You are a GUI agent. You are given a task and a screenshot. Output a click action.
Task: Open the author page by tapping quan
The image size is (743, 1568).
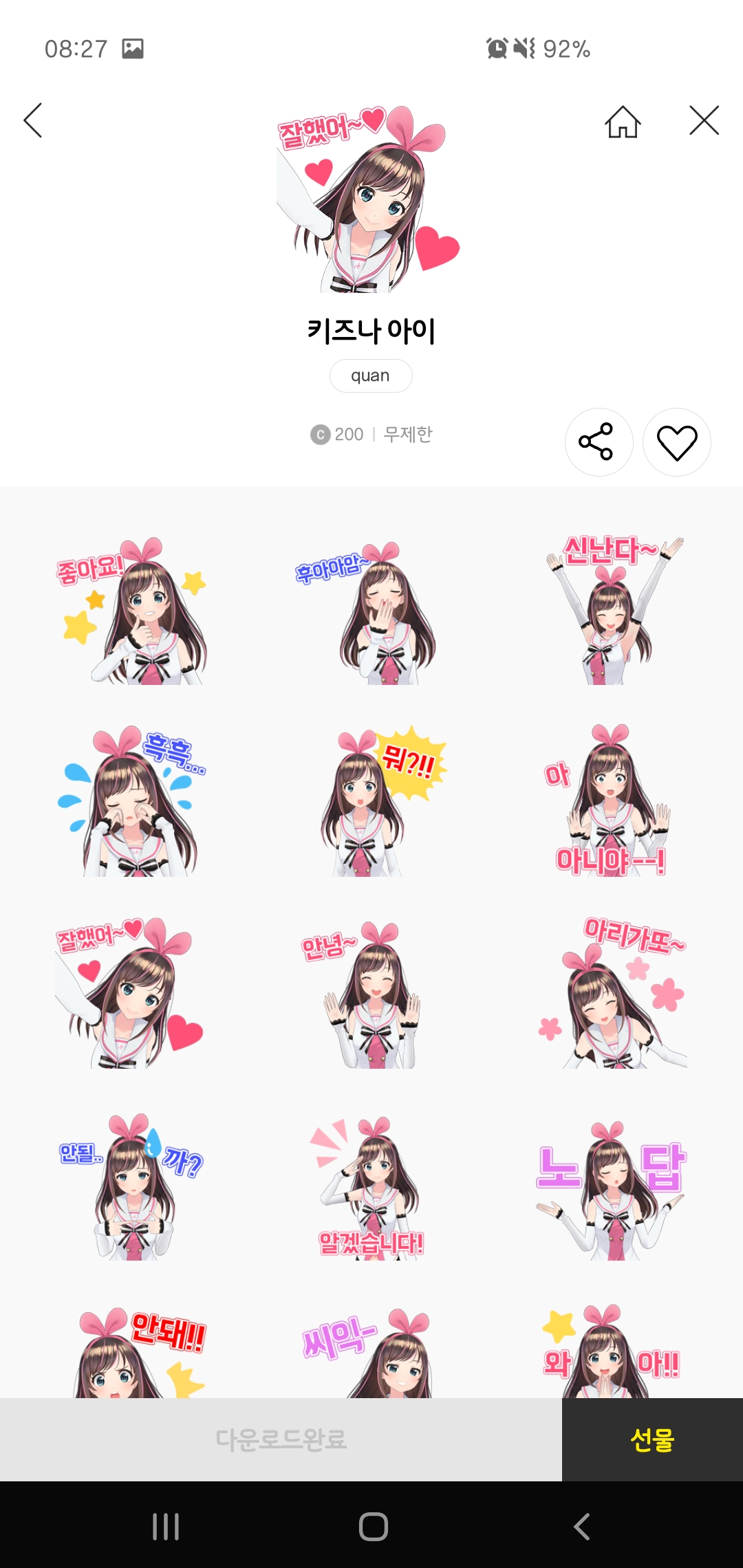tap(370, 375)
